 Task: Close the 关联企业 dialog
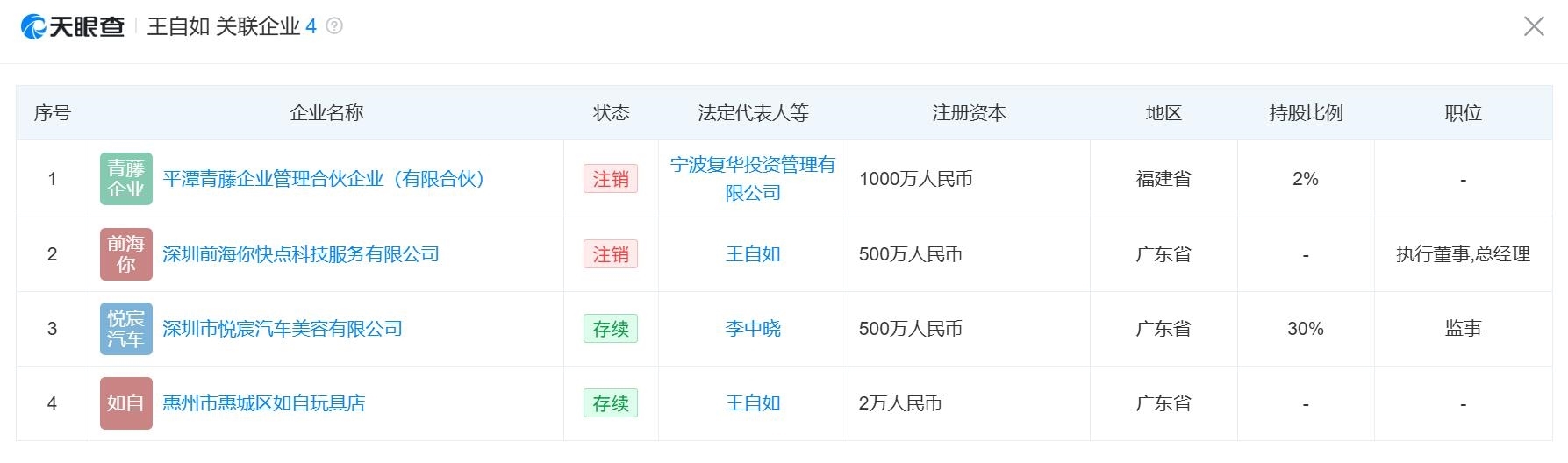coord(1534,26)
